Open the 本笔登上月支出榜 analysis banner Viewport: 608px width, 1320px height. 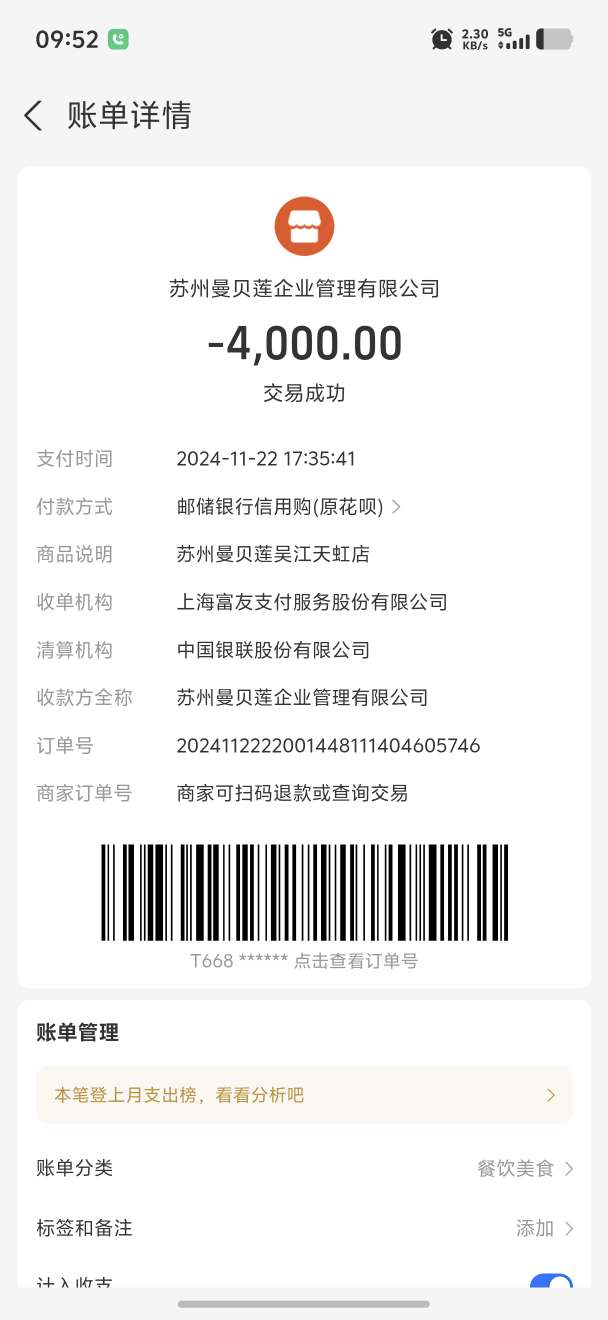(304, 1095)
